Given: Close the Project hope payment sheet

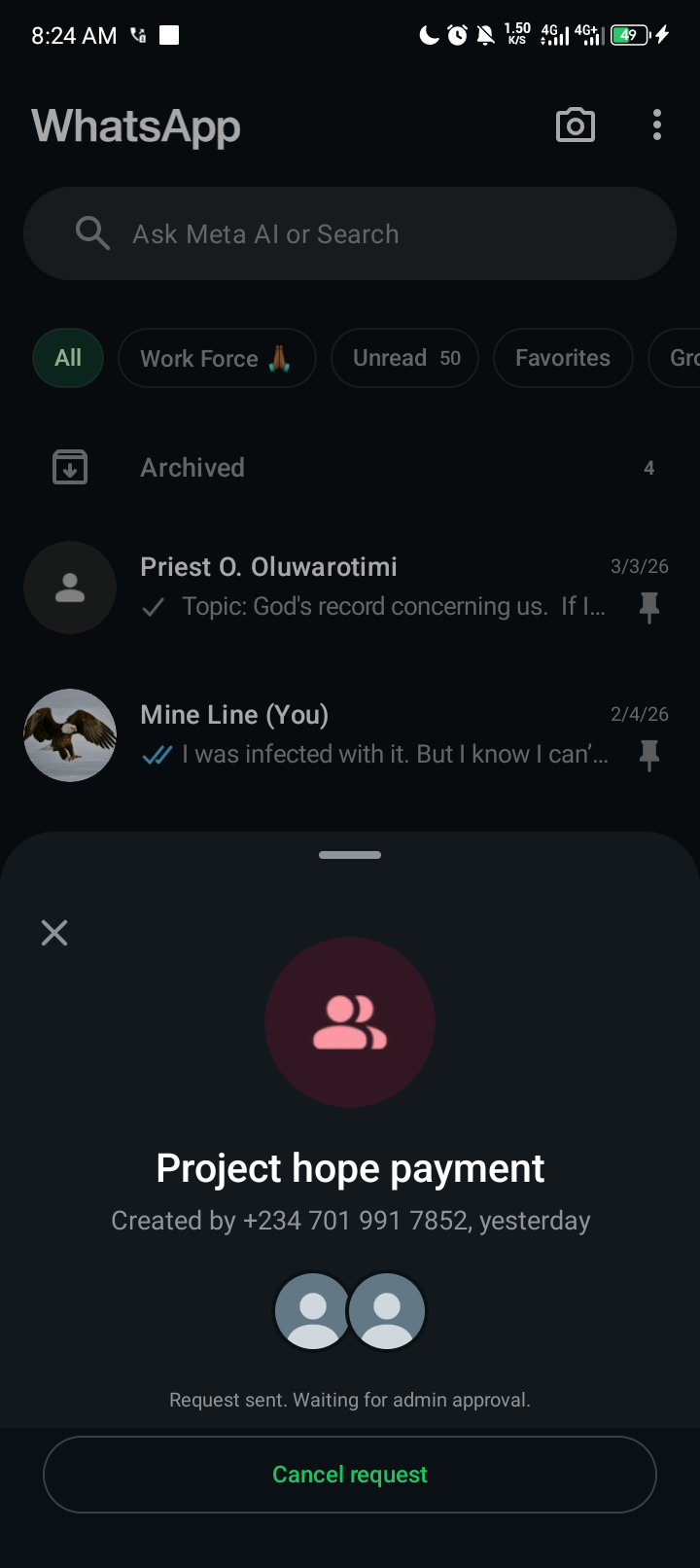Looking at the screenshot, I should (54, 933).
